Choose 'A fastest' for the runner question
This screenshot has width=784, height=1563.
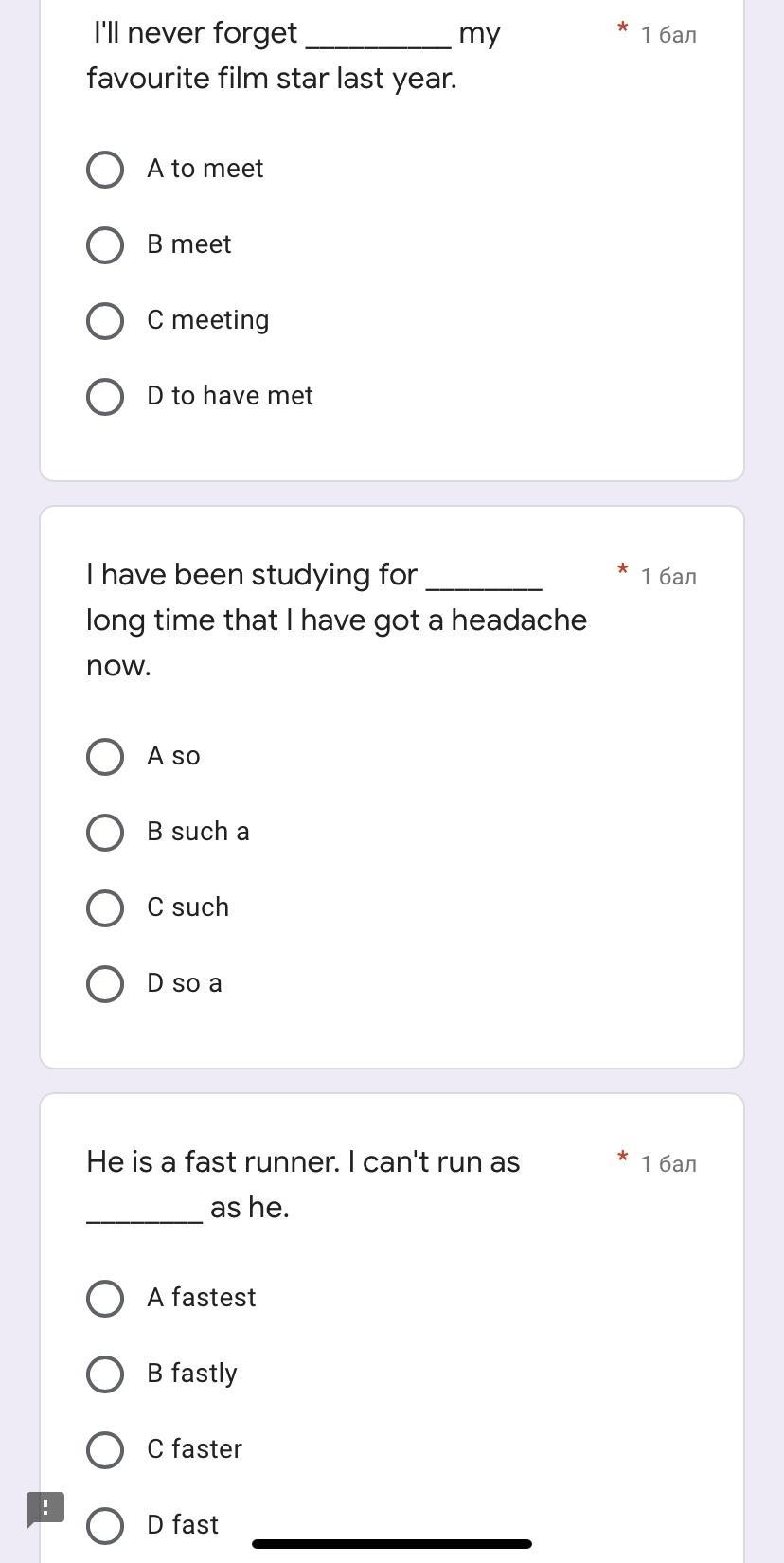tap(105, 1299)
